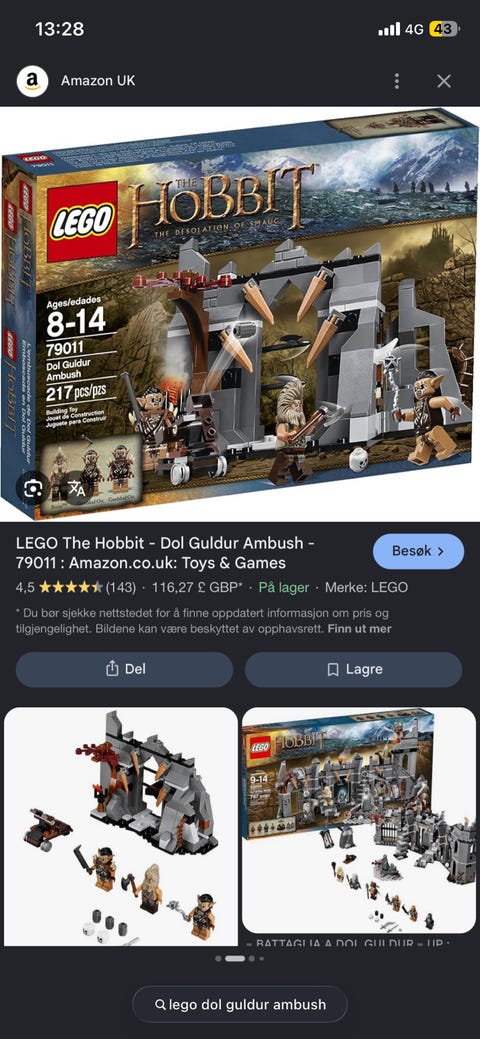Tap the lego dol guldur ambush search bar

click(x=240, y=1005)
